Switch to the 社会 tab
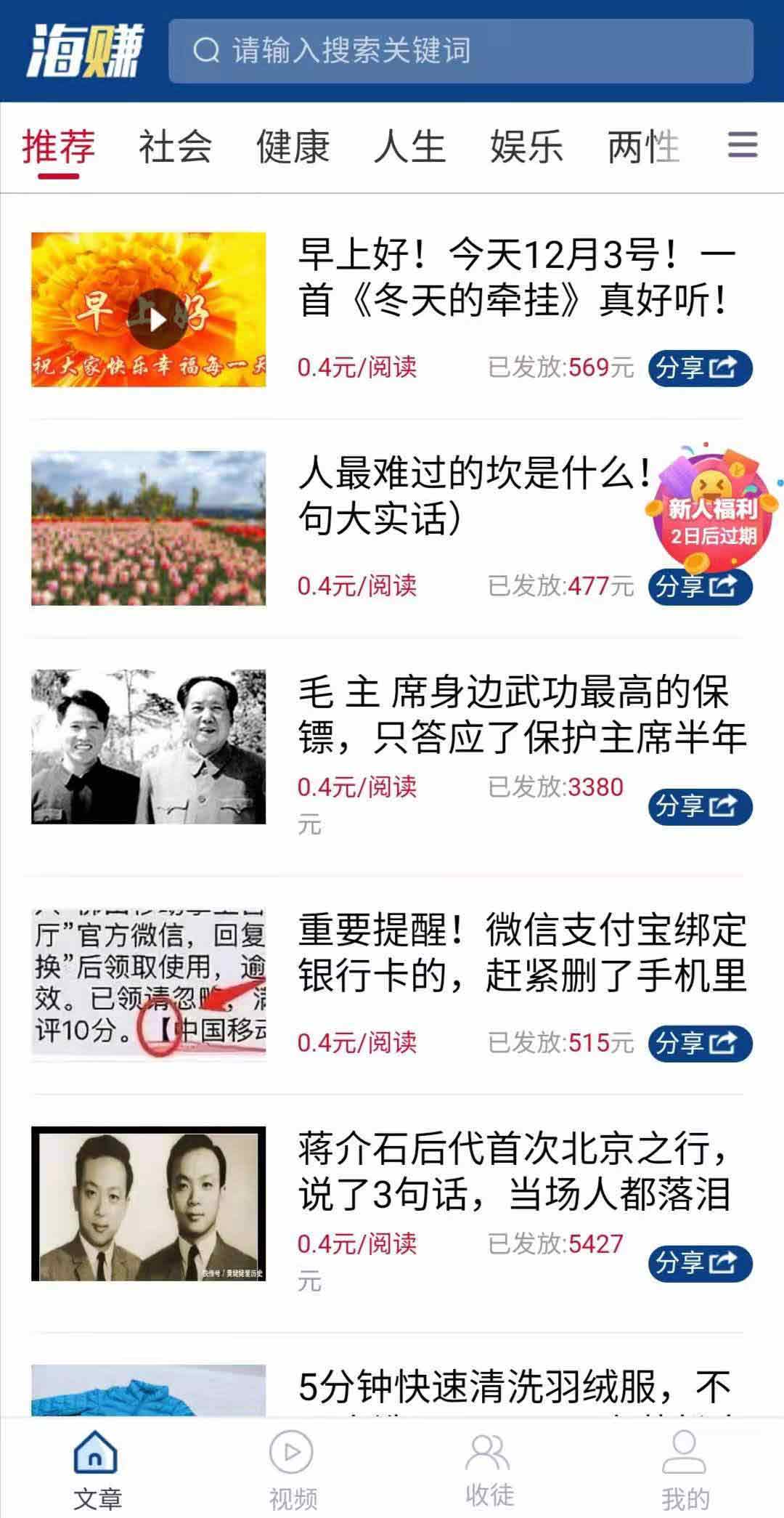The height and width of the screenshot is (1518, 784). (175, 146)
